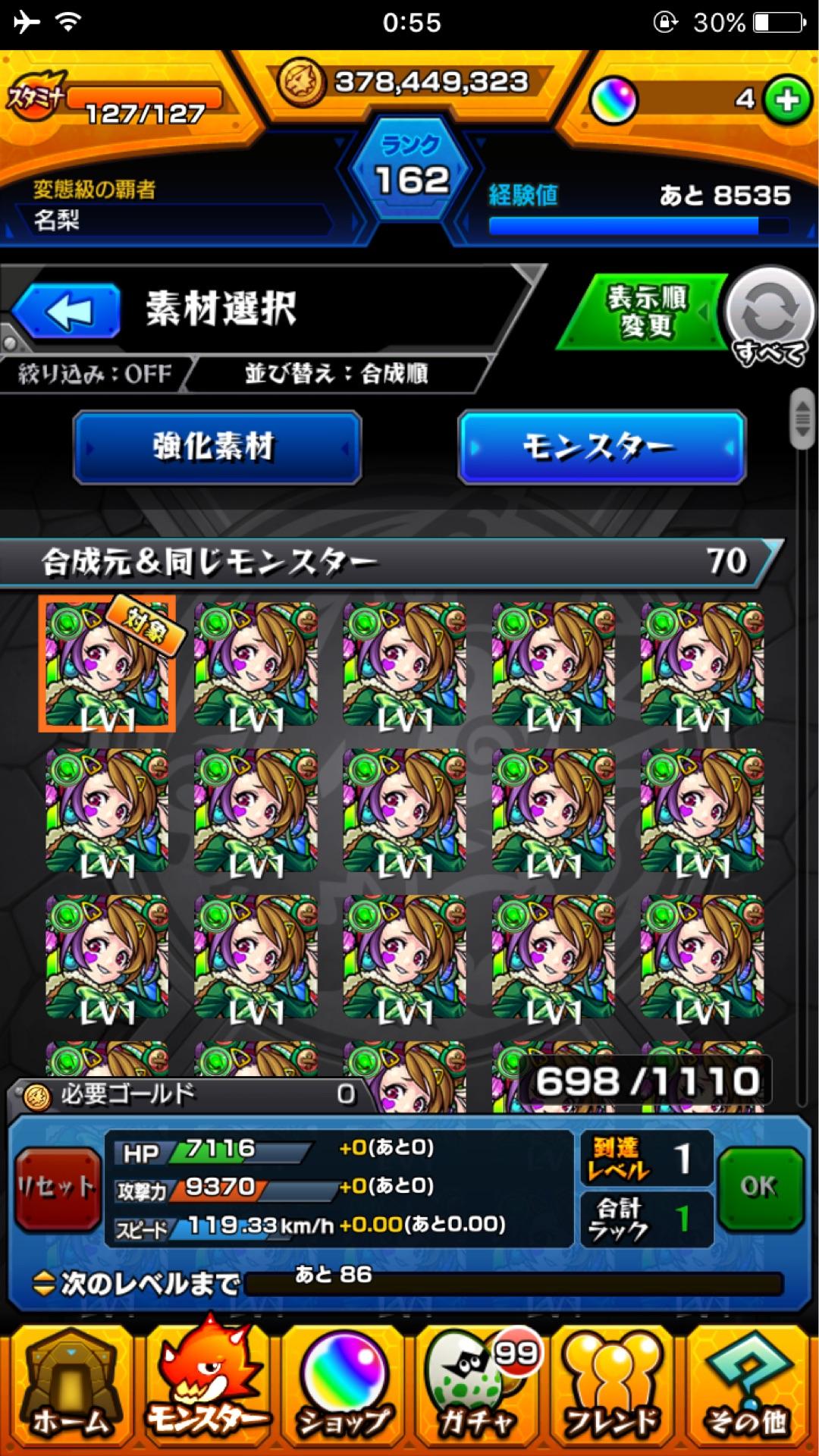Select the モンスター category tab

point(601,447)
